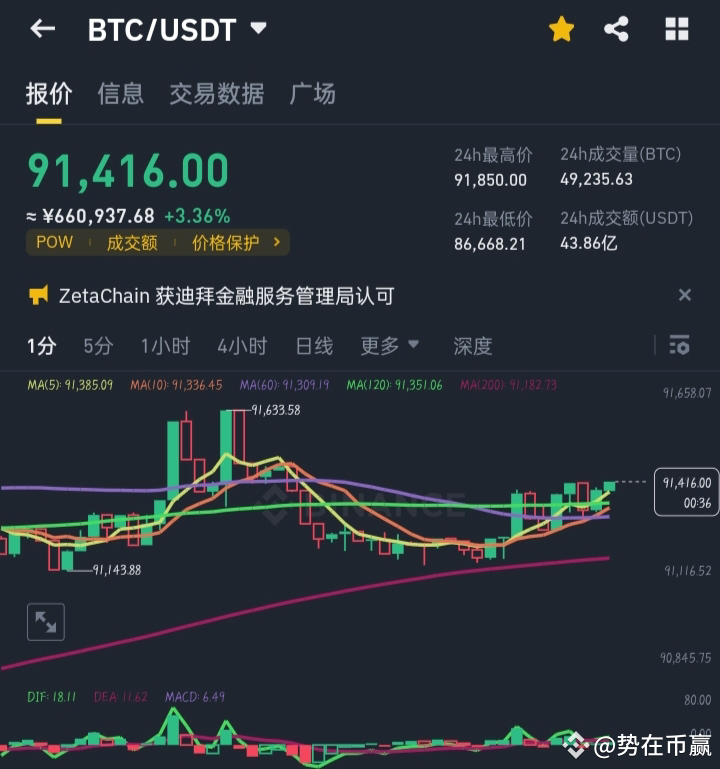Switch to the 交易数据 tab
Image resolution: width=720 pixels, height=769 pixels.
pos(216,94)
